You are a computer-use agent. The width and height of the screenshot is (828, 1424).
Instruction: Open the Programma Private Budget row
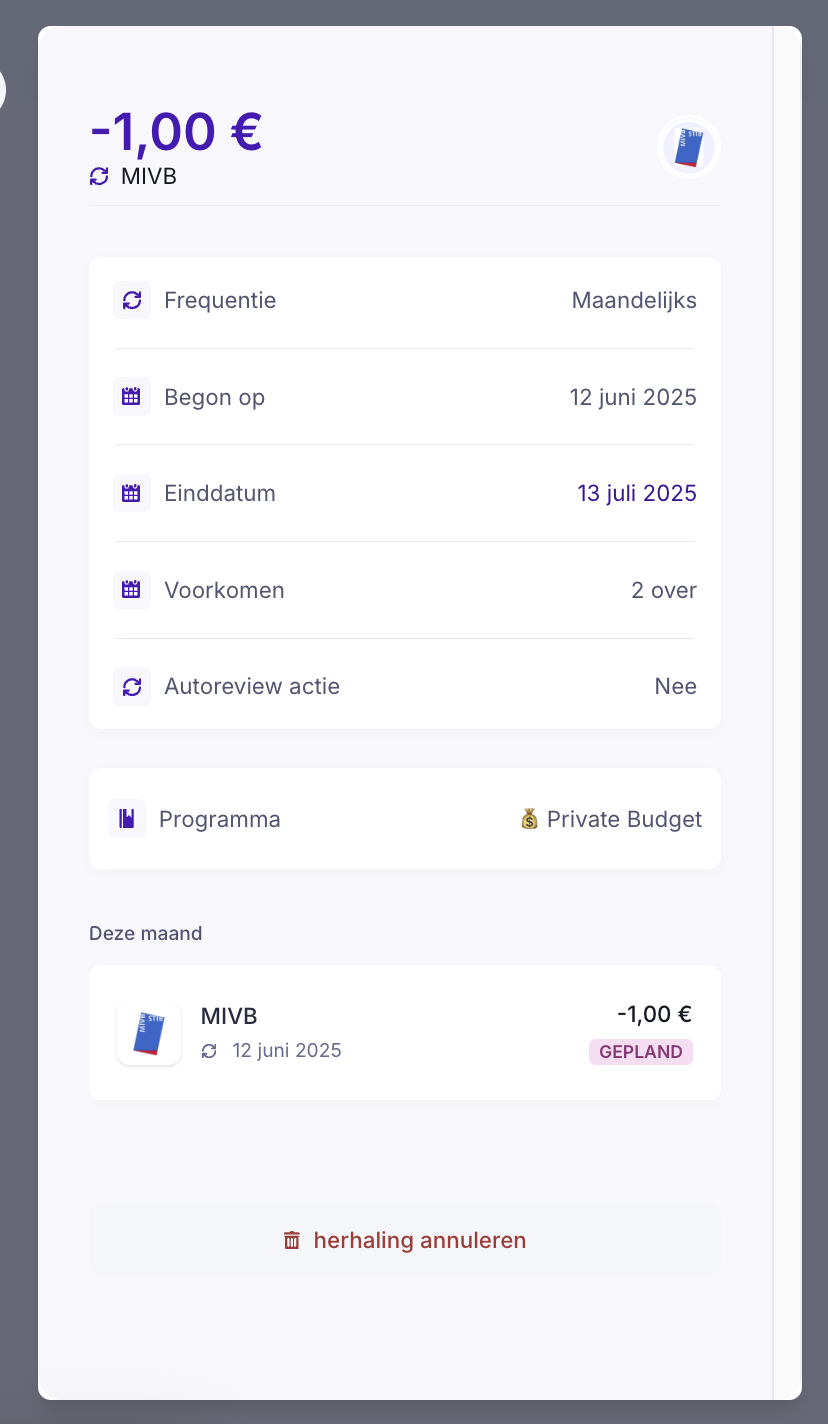tap(405, 820)
